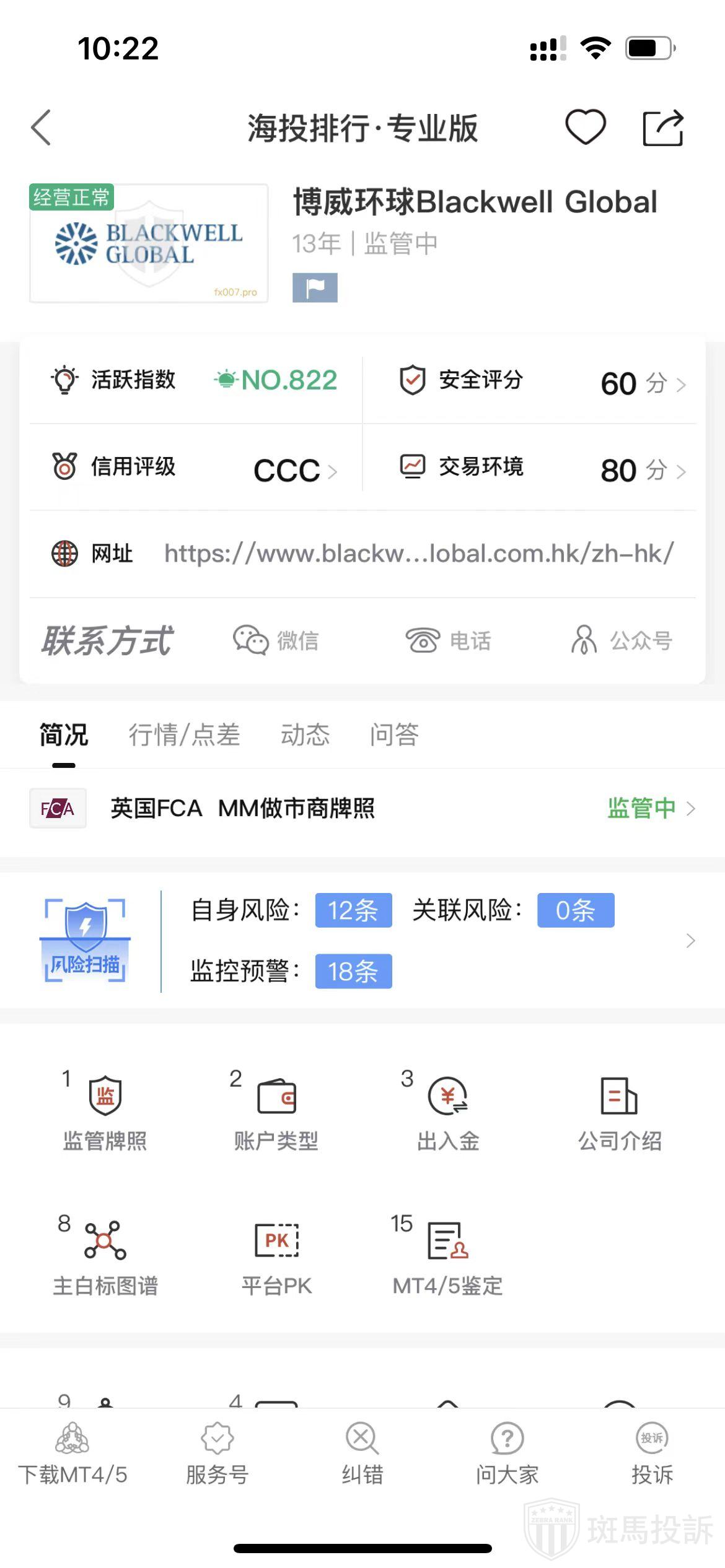
Task: Go back to the previous page
Action: [41, 128]
